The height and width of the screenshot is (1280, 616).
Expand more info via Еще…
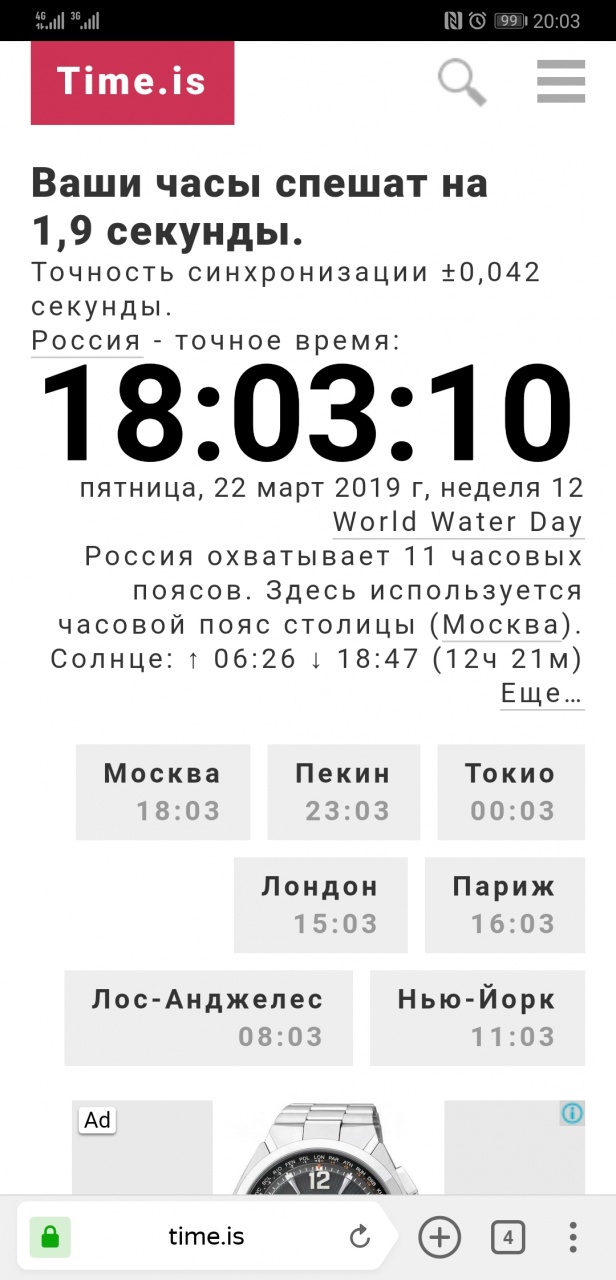click(x=541, y=694)
